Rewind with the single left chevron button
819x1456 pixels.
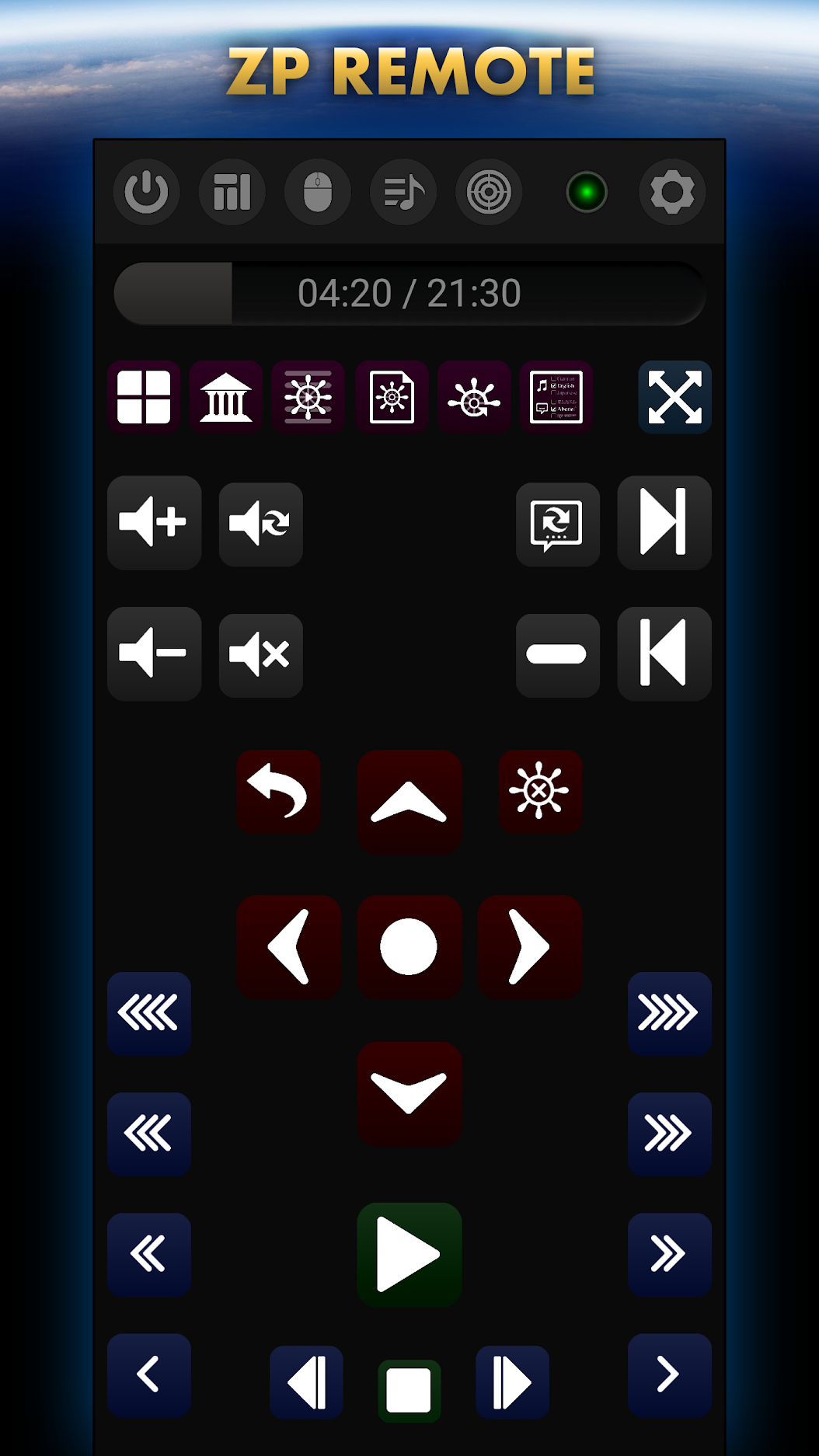click(149, 1375)
